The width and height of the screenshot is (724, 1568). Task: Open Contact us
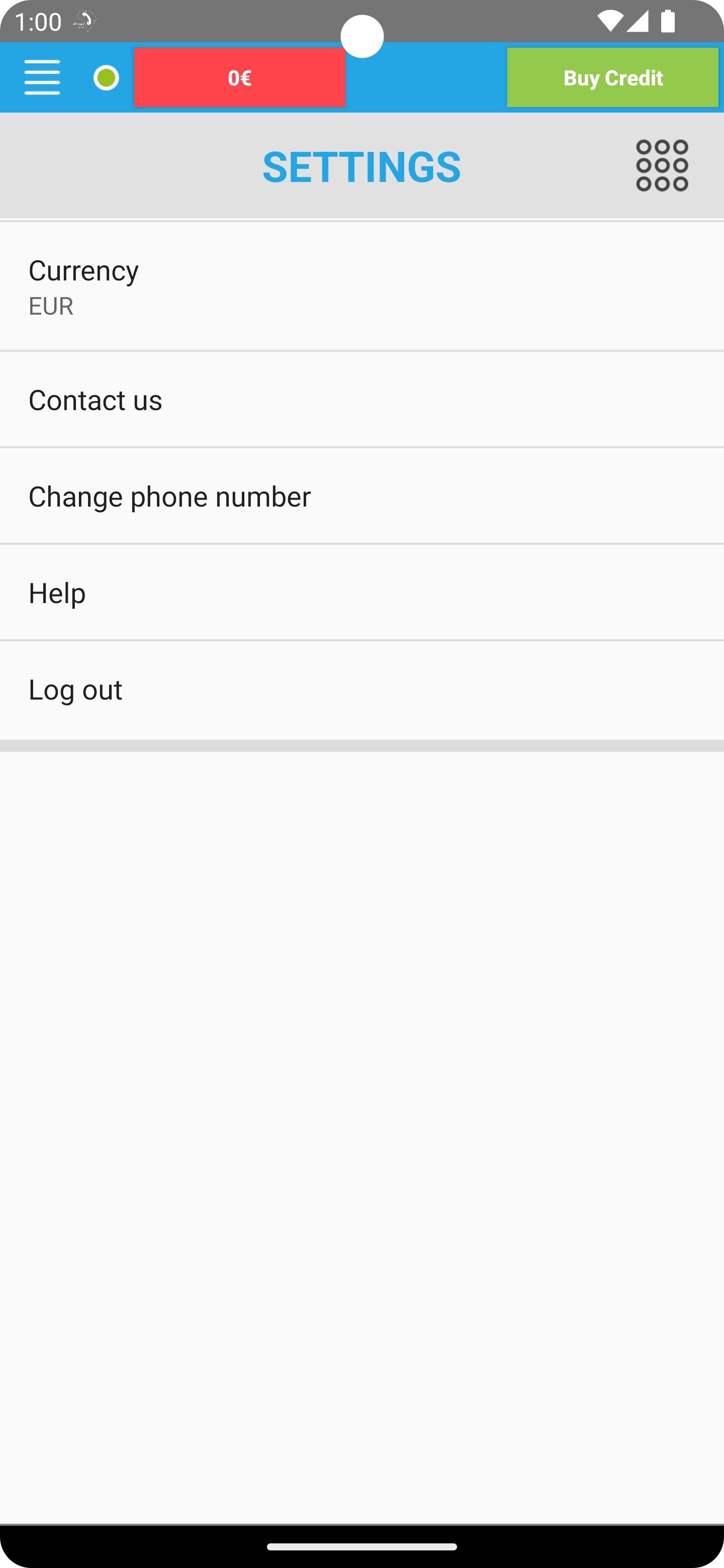pyautogui.click(x=361, y=400)
